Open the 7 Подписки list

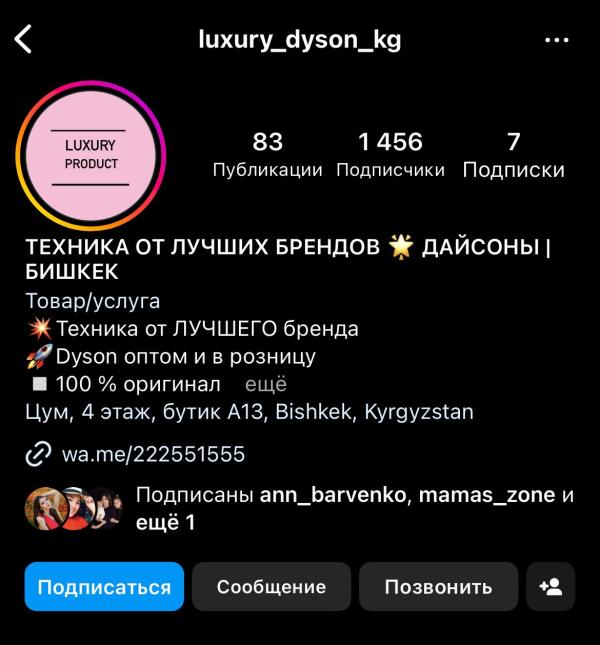[513, 154]
